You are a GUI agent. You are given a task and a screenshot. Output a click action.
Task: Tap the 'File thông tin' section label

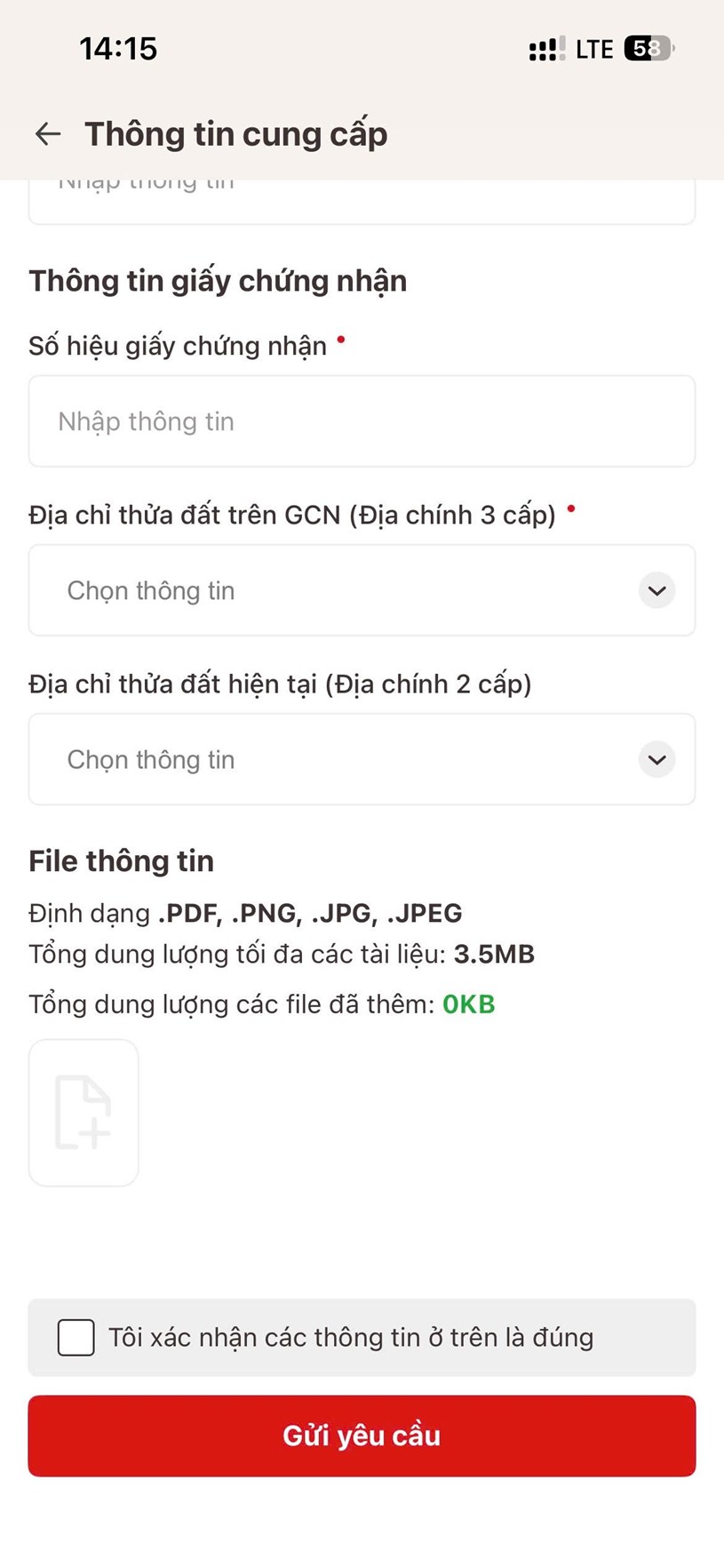(x=121, y=860)
